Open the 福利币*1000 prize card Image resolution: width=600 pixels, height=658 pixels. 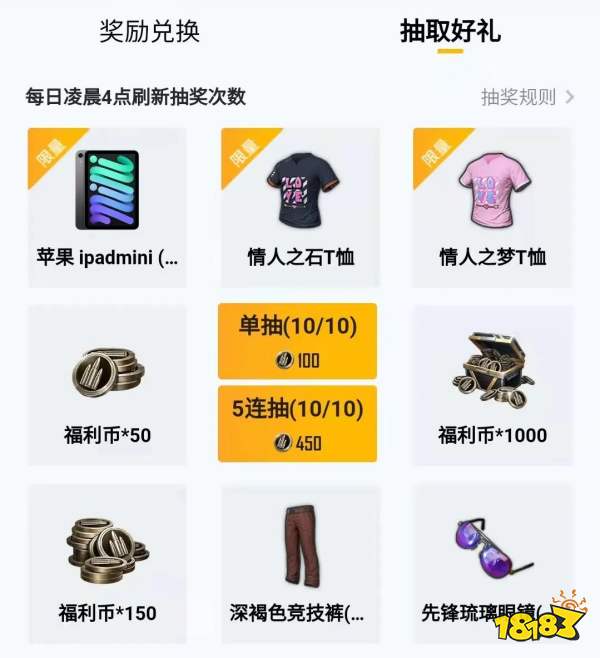coord(492,385)
